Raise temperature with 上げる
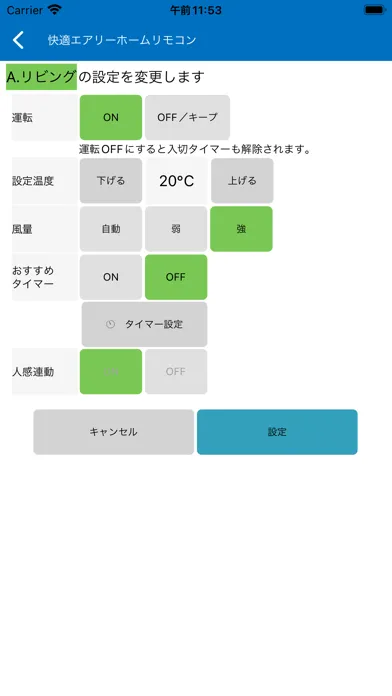 242,181
